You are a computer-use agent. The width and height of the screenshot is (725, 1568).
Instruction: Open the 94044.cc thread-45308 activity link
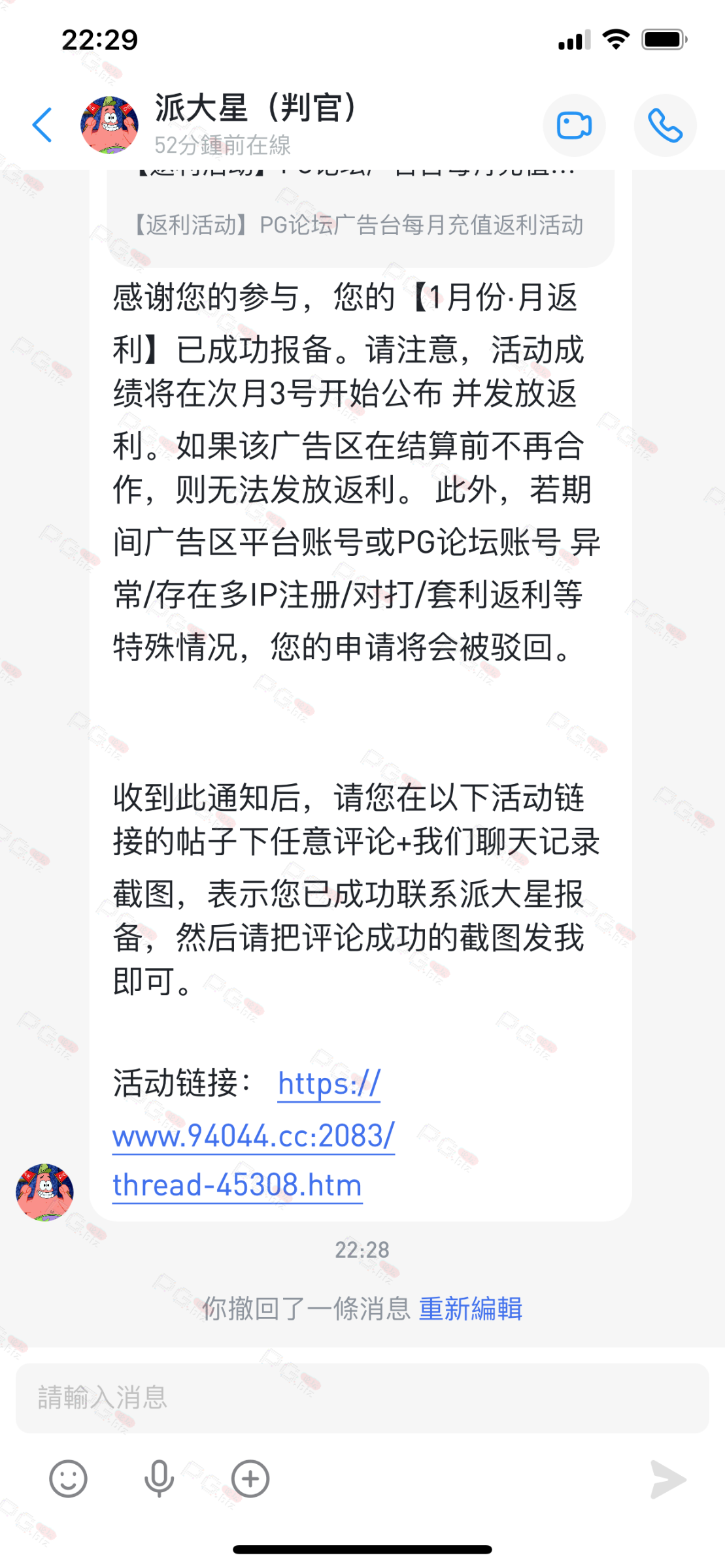pos(253,1137)
